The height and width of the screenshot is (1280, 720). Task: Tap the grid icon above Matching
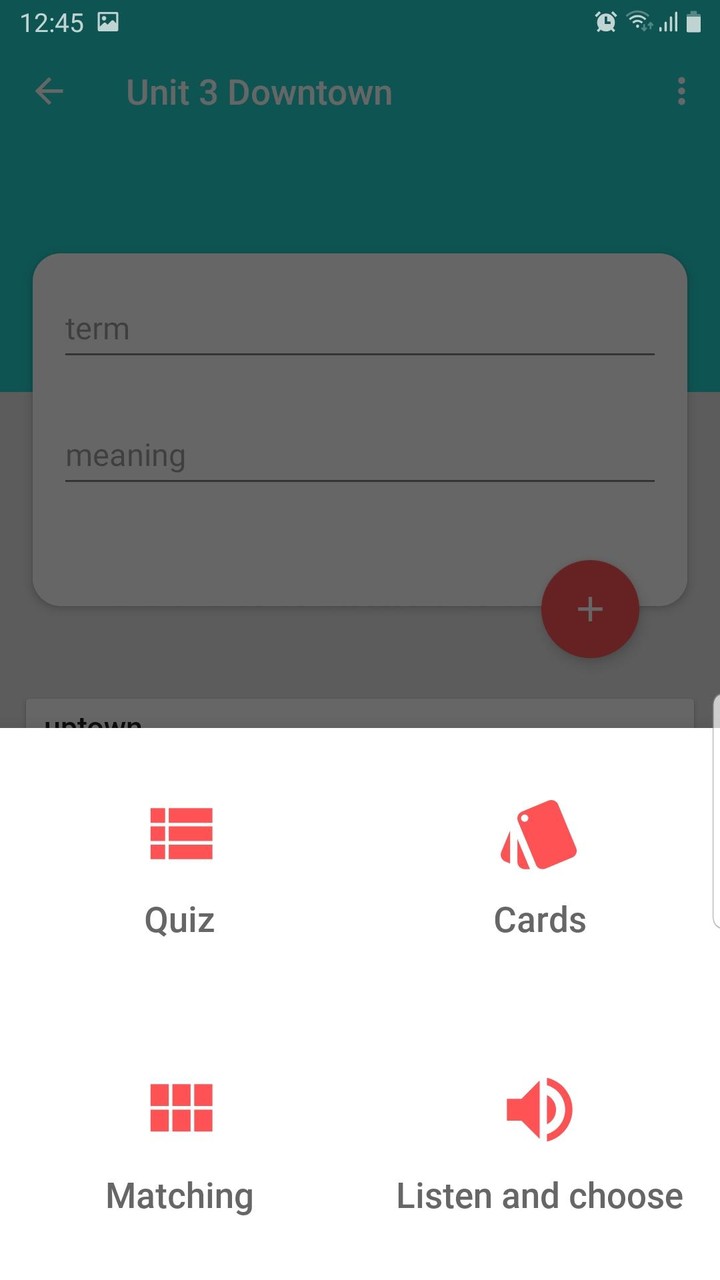180,1106
